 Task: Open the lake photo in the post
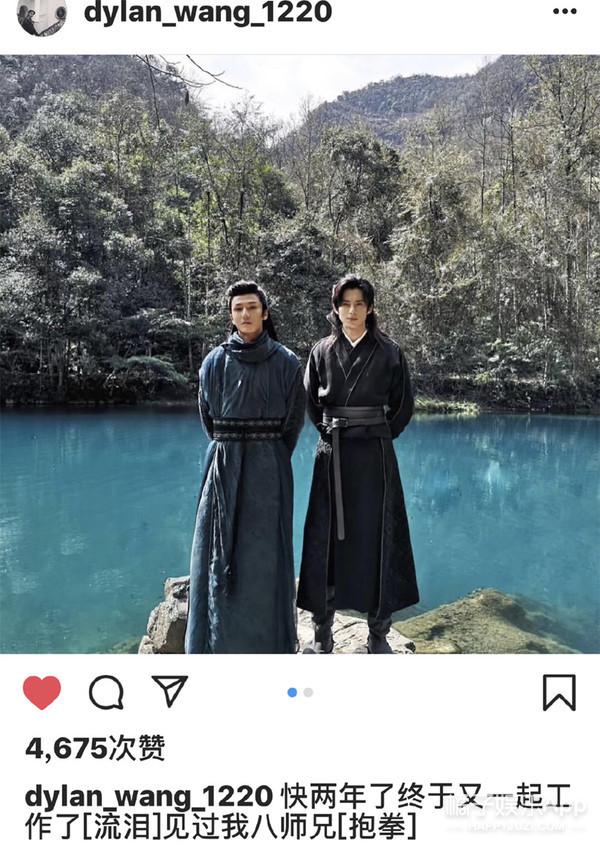point(300,354)
